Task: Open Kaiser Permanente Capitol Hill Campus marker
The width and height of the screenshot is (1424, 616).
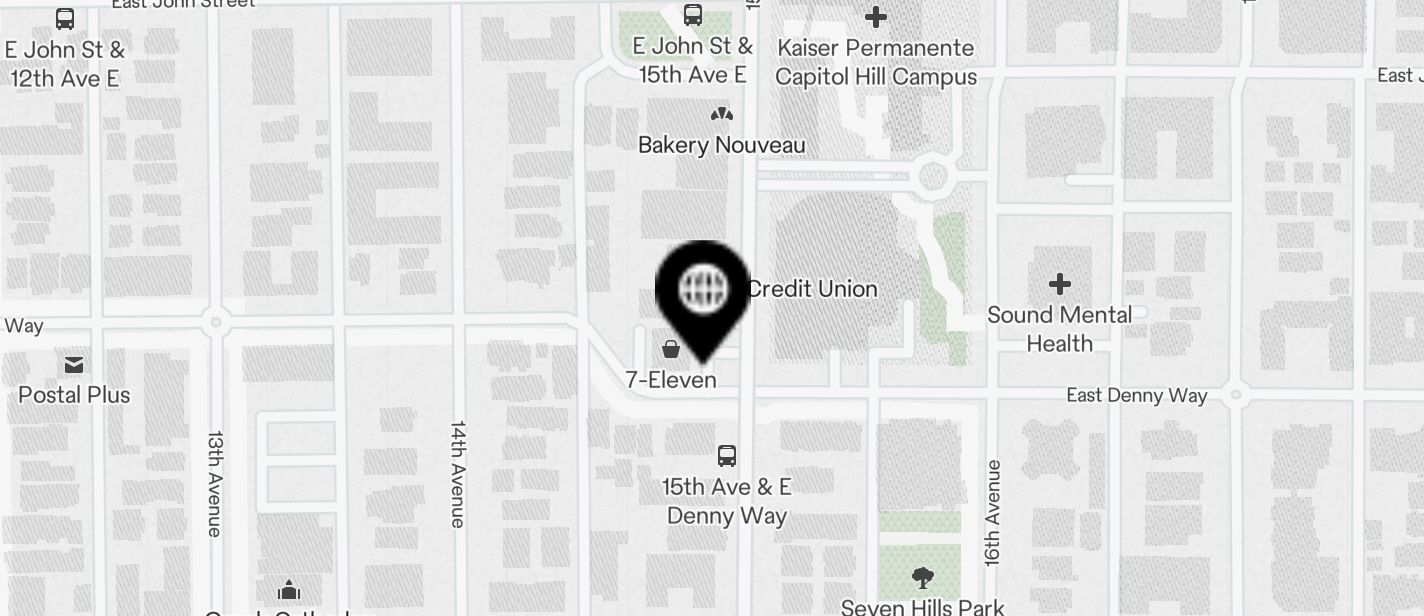Action: (x=876, y=17)
